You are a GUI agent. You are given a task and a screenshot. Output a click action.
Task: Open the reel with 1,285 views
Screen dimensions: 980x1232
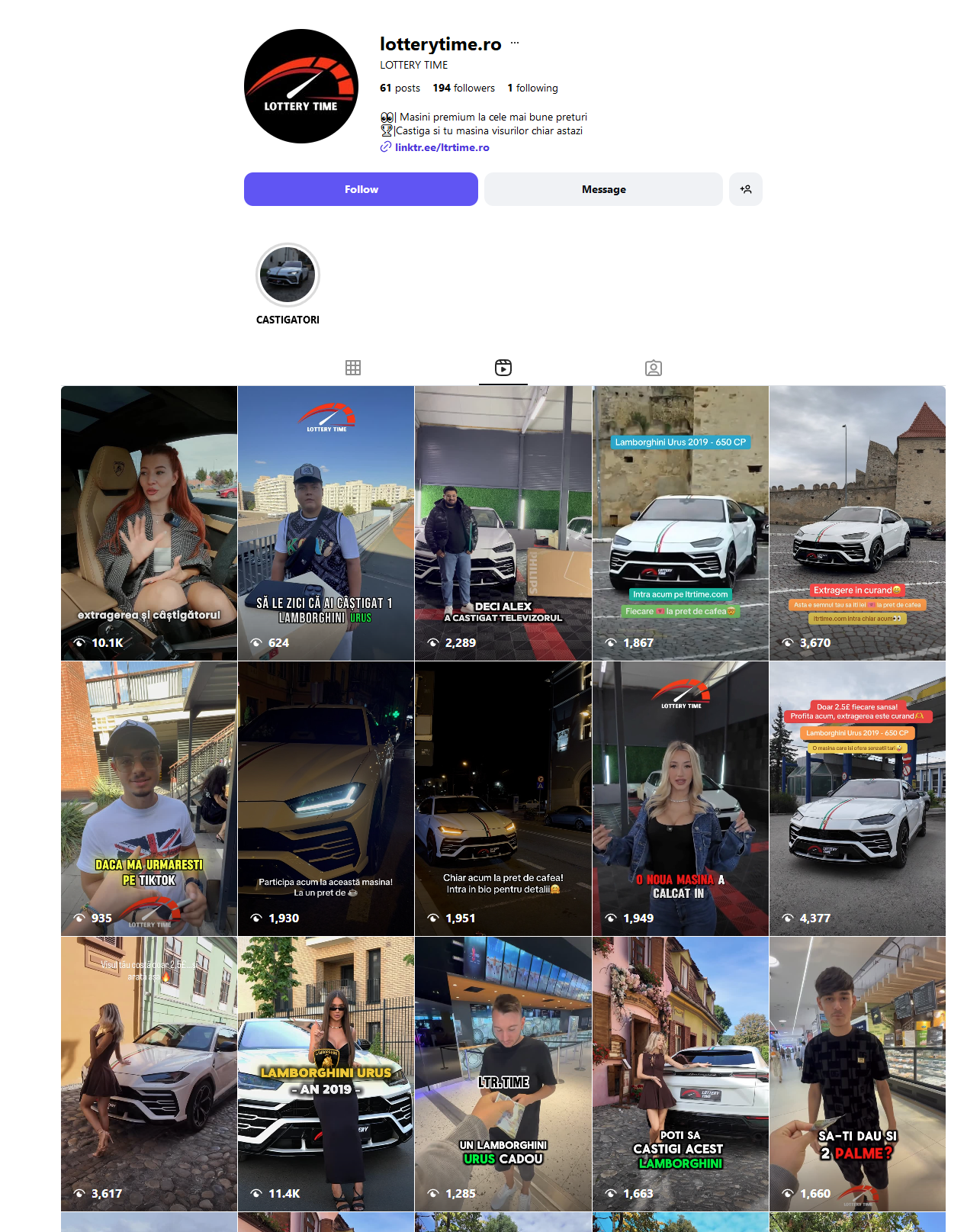pyautogui.click(x=503, y=1073)
